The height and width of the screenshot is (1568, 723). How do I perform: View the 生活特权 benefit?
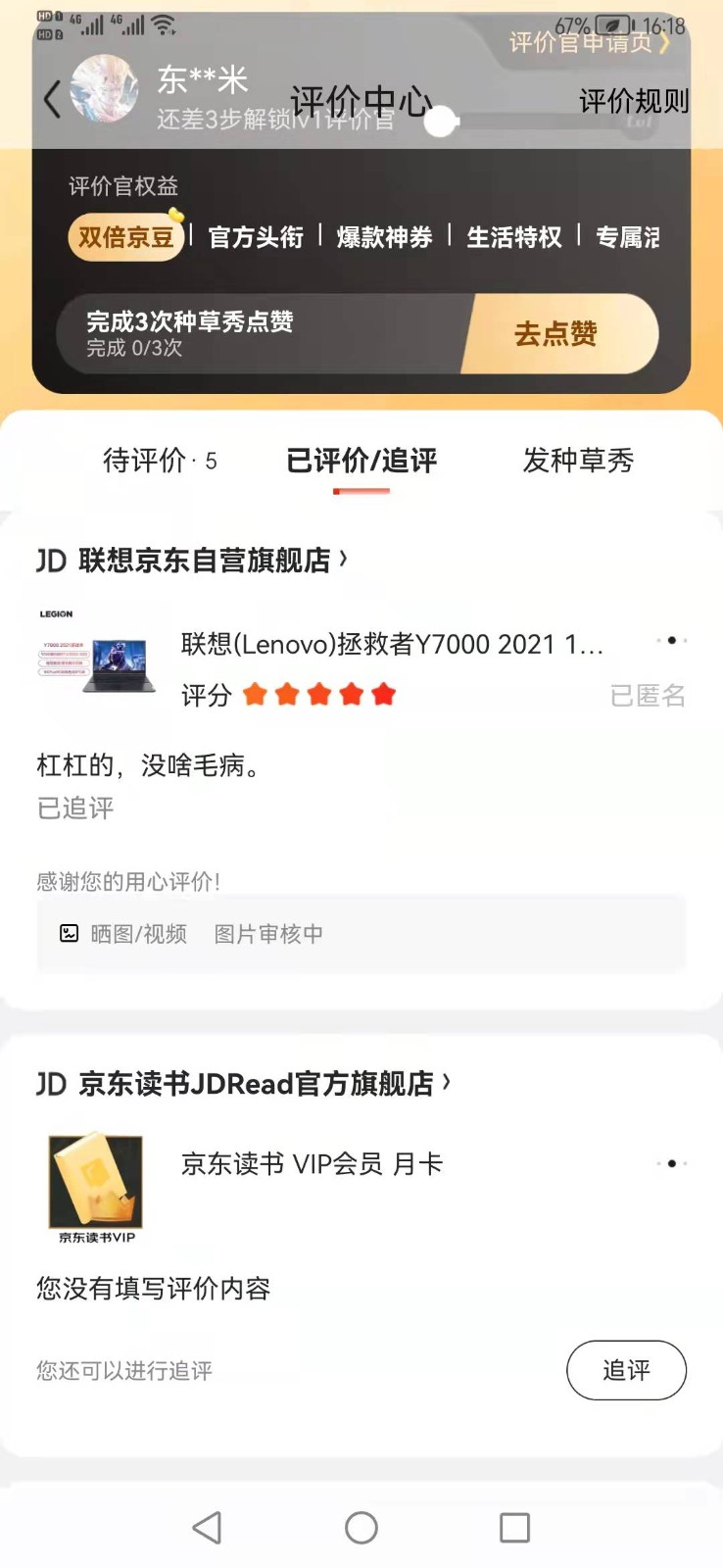pyautogui.click(x=514, y=237)
